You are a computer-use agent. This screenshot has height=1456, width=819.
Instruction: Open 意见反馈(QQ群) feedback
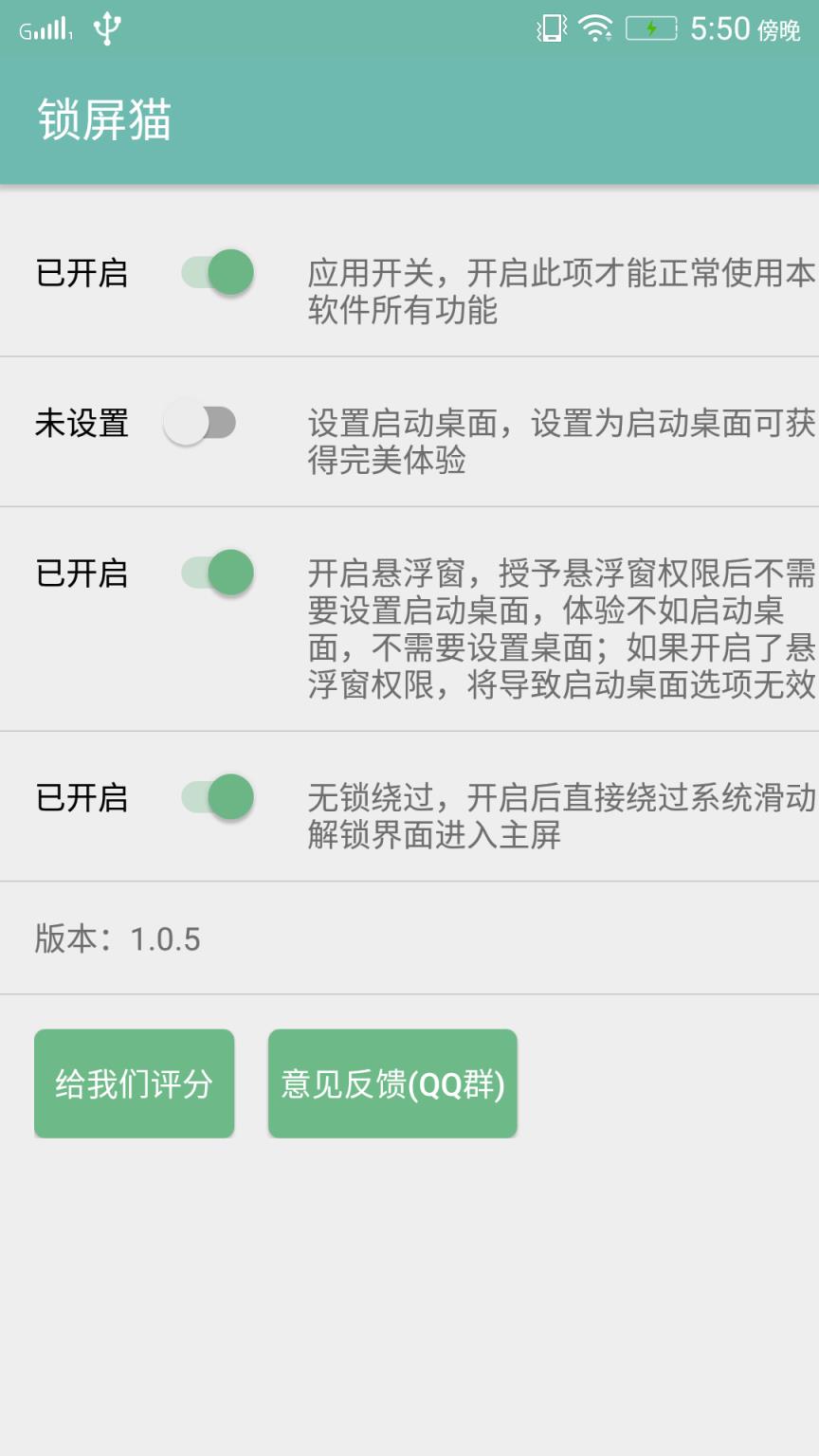(392, 1083)
